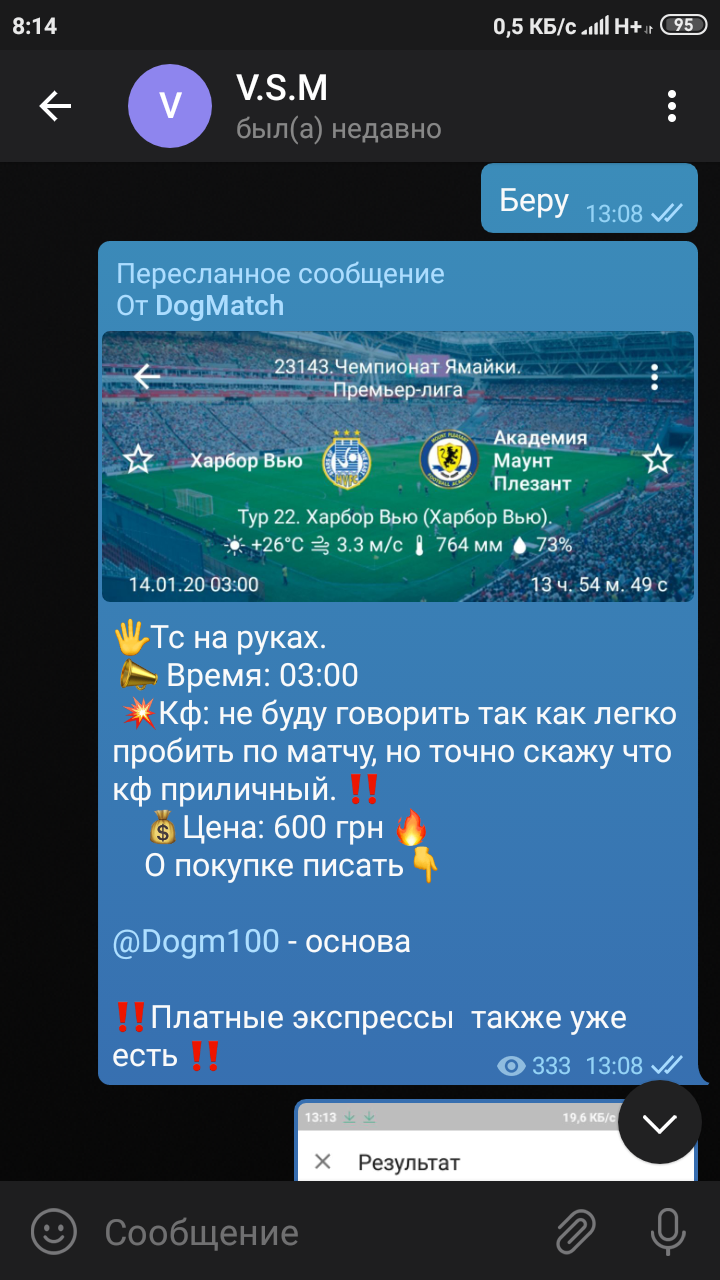The width and height of the screenshot is (720, 1280).
Task: Open the DogMatch forwarded source link
Action: pos(219,306)
